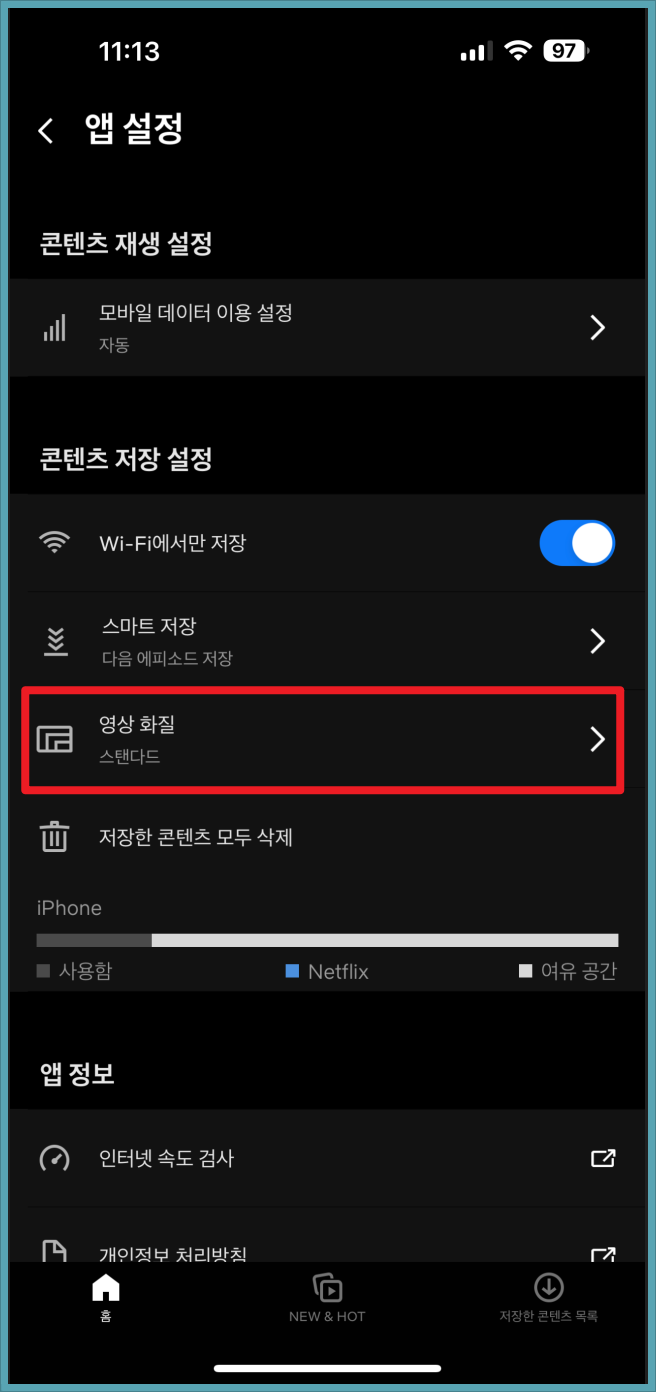This screenshot has height=1392, width=656.
Task: Switch to the NEW & HOT tab
Action: click(327, 1297)
